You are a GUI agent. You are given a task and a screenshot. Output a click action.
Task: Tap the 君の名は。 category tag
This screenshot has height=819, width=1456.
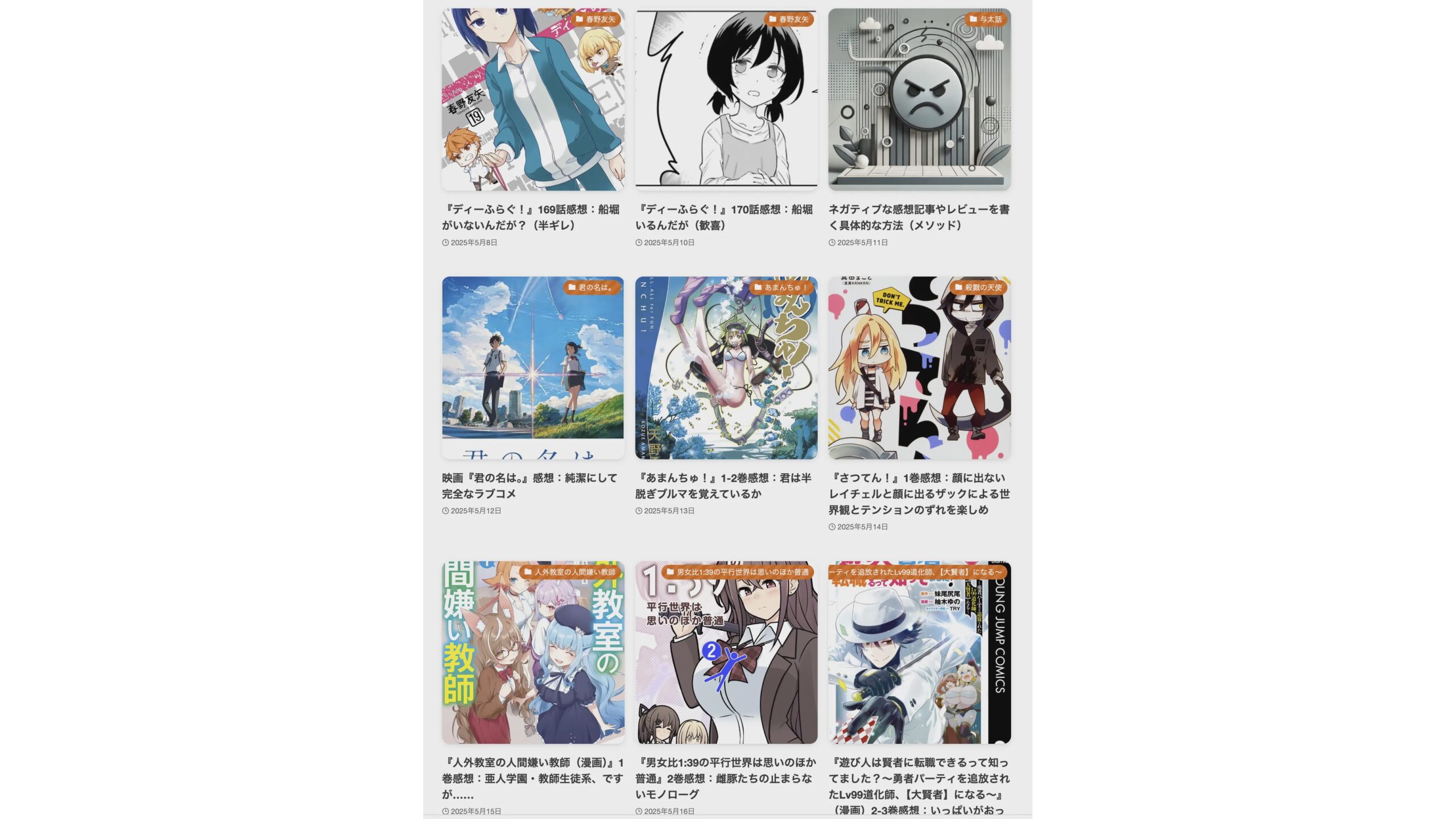click(590, 288)
